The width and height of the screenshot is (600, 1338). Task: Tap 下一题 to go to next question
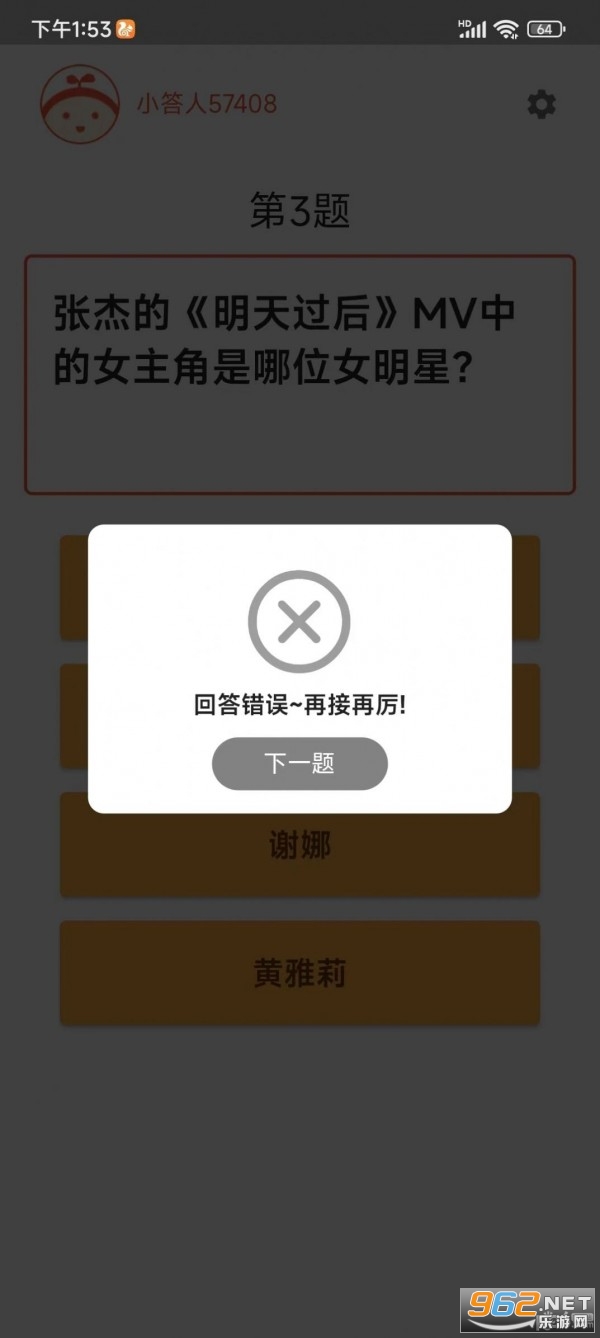tap(299, 764)
